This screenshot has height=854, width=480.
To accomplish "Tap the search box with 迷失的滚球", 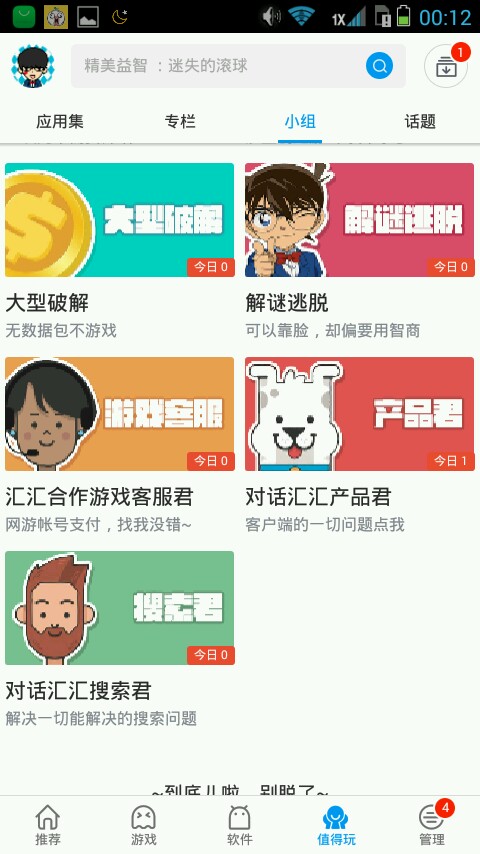I will point(238,66).
